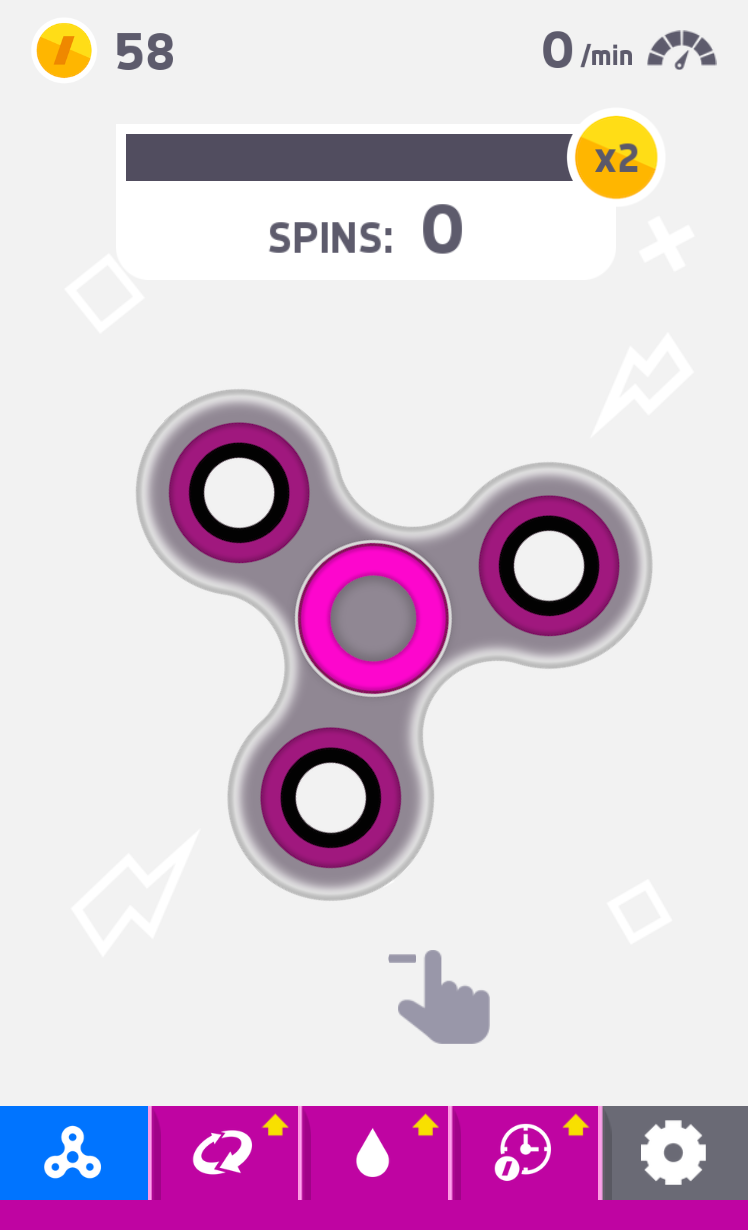This screenshot has height=1230, width=748.
Task: Switch to the spinner selection tab
Action: pyautogui.click(x=73, y=1153)
